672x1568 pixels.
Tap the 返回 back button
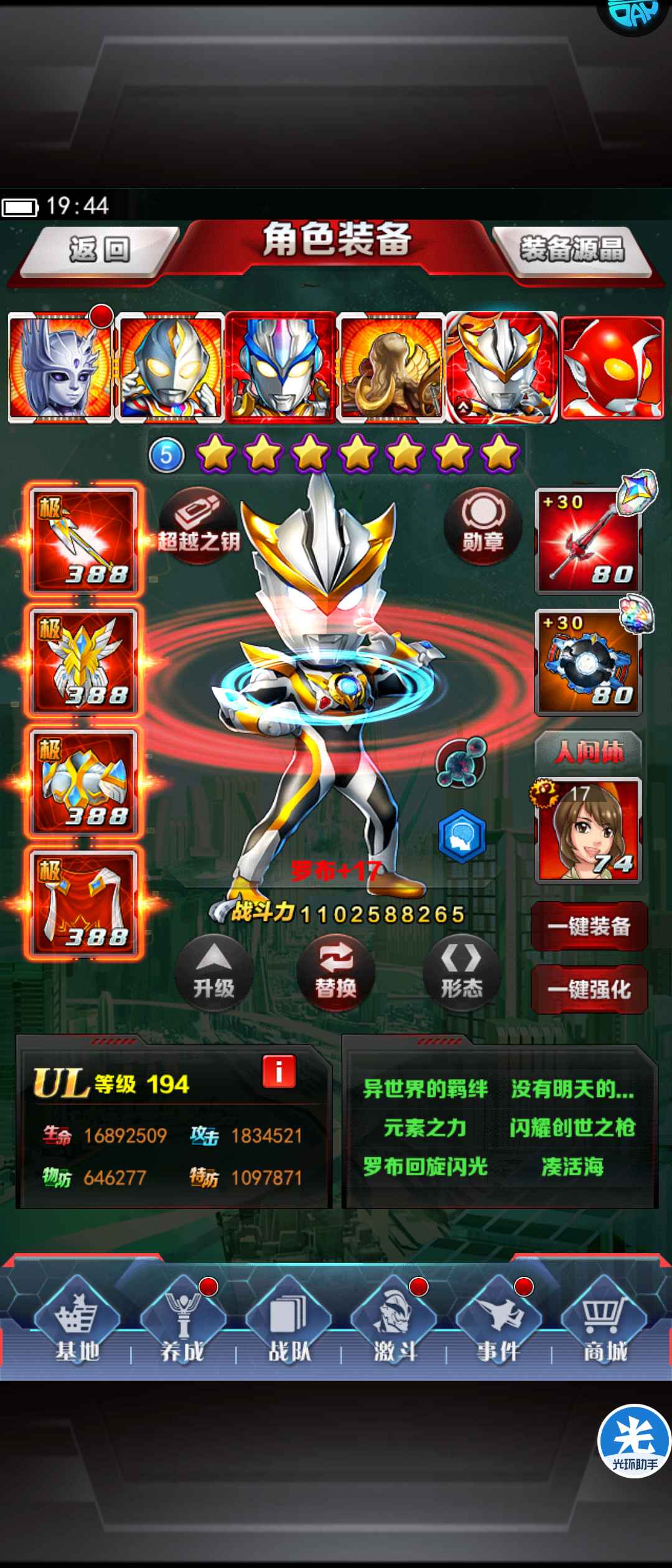coord(100,251)
